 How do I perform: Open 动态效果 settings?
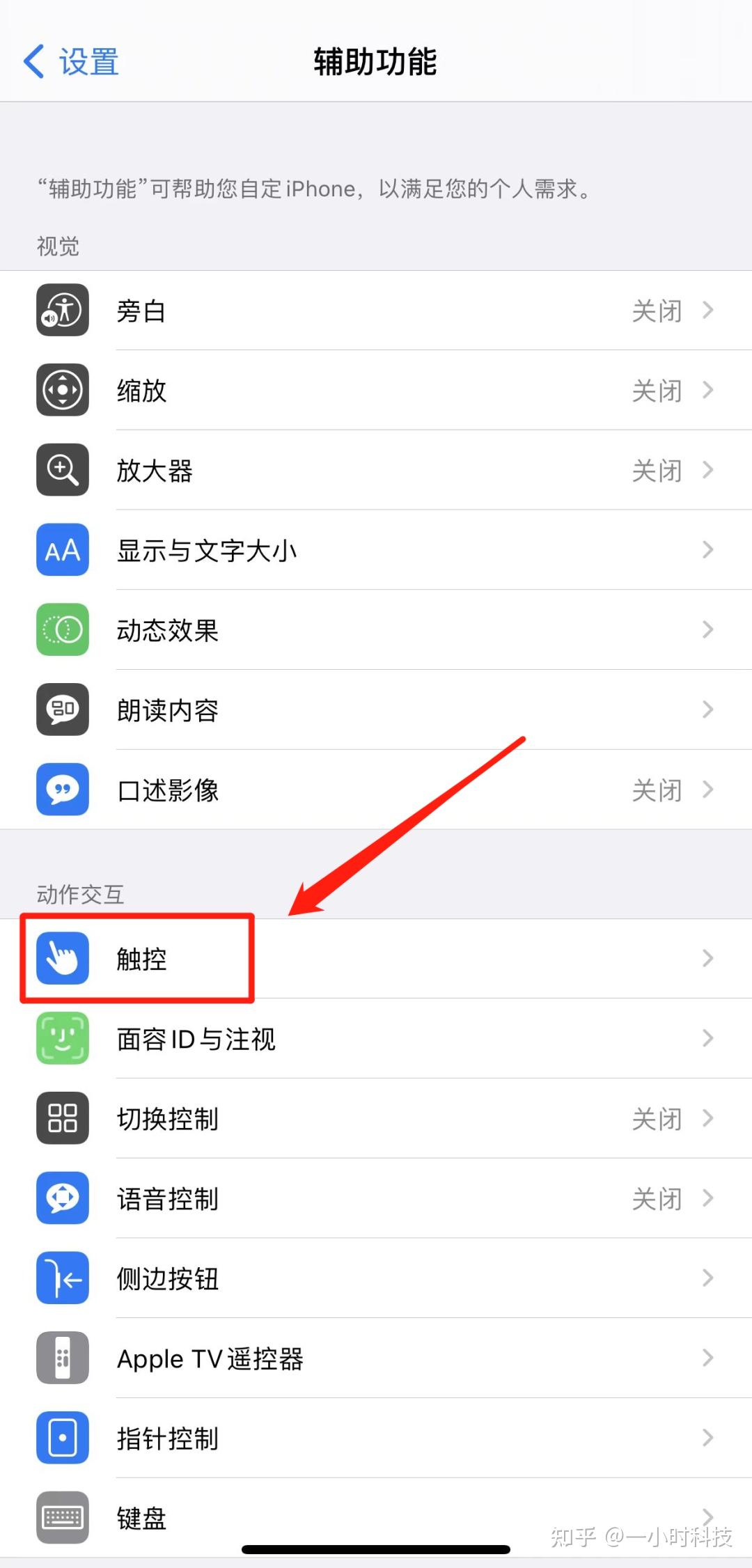click(x=376, y=630)
